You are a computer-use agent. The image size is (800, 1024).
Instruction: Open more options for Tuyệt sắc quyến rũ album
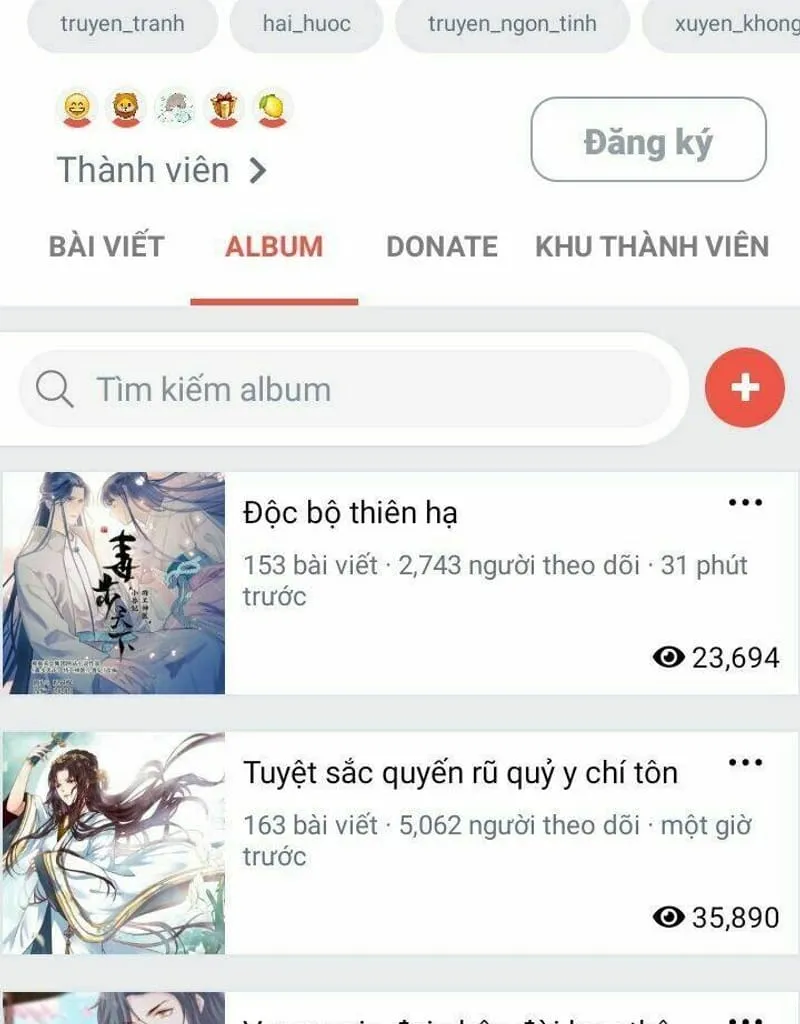point(745,763)
